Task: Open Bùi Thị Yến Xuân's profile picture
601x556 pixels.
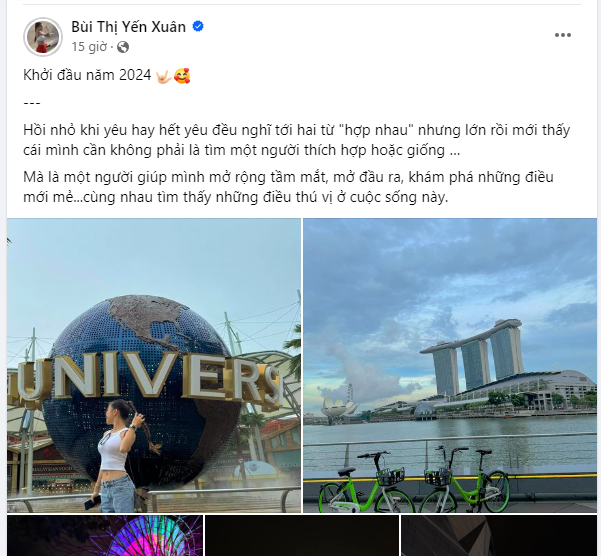Action: [x=43, y=36]
